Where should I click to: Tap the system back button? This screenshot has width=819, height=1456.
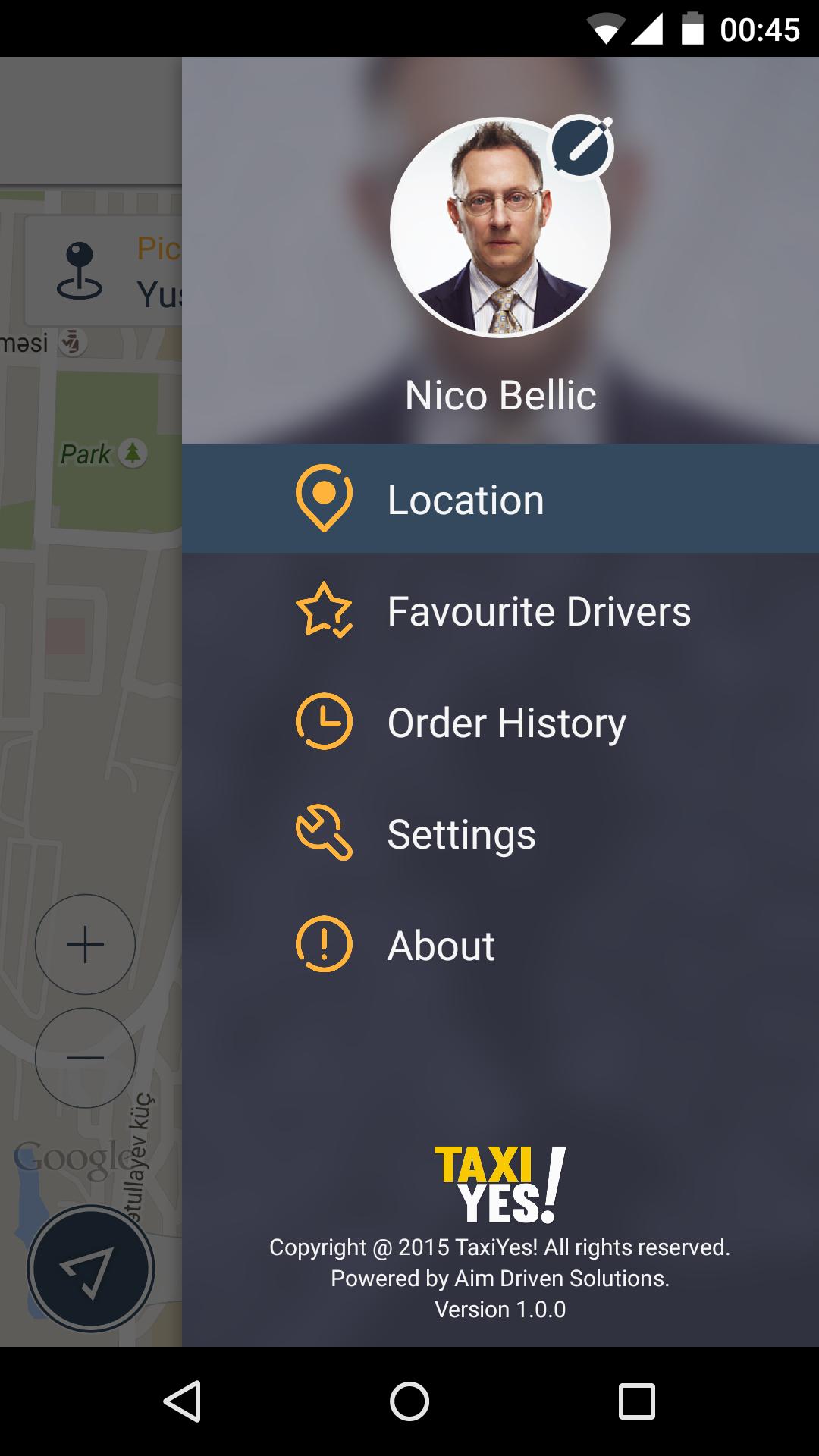182,1401
